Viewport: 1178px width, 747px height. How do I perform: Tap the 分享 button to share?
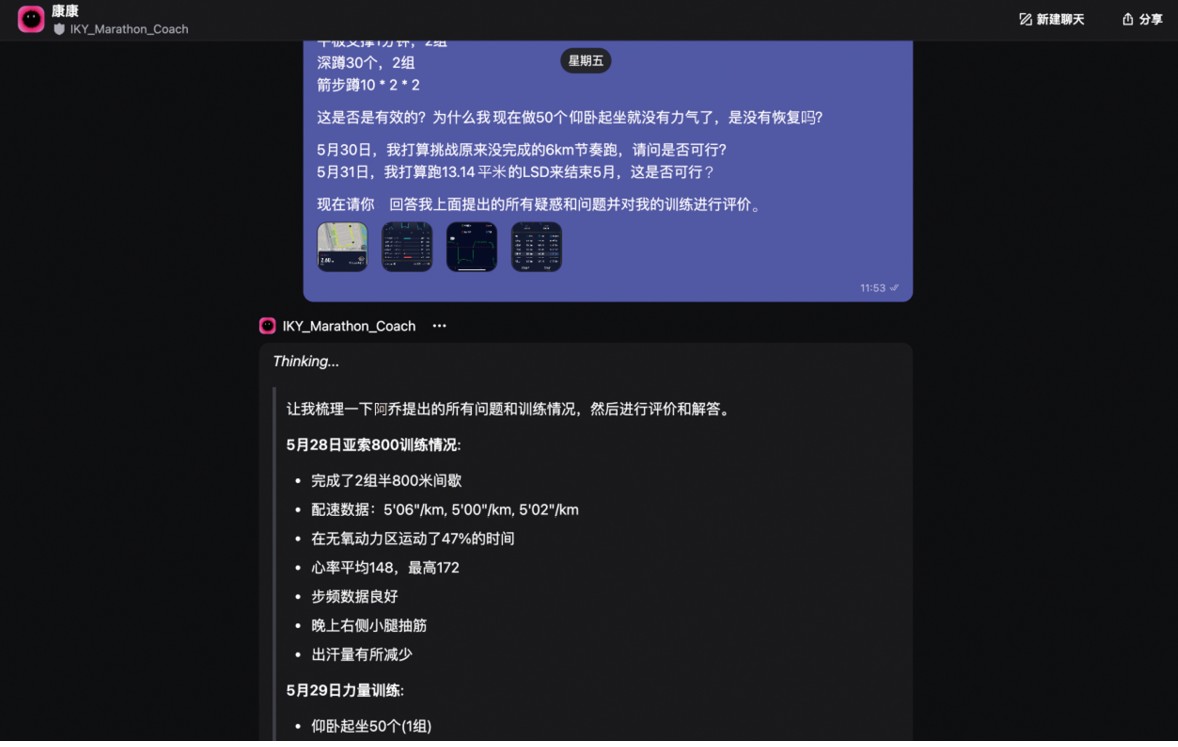pos(1141,19)
